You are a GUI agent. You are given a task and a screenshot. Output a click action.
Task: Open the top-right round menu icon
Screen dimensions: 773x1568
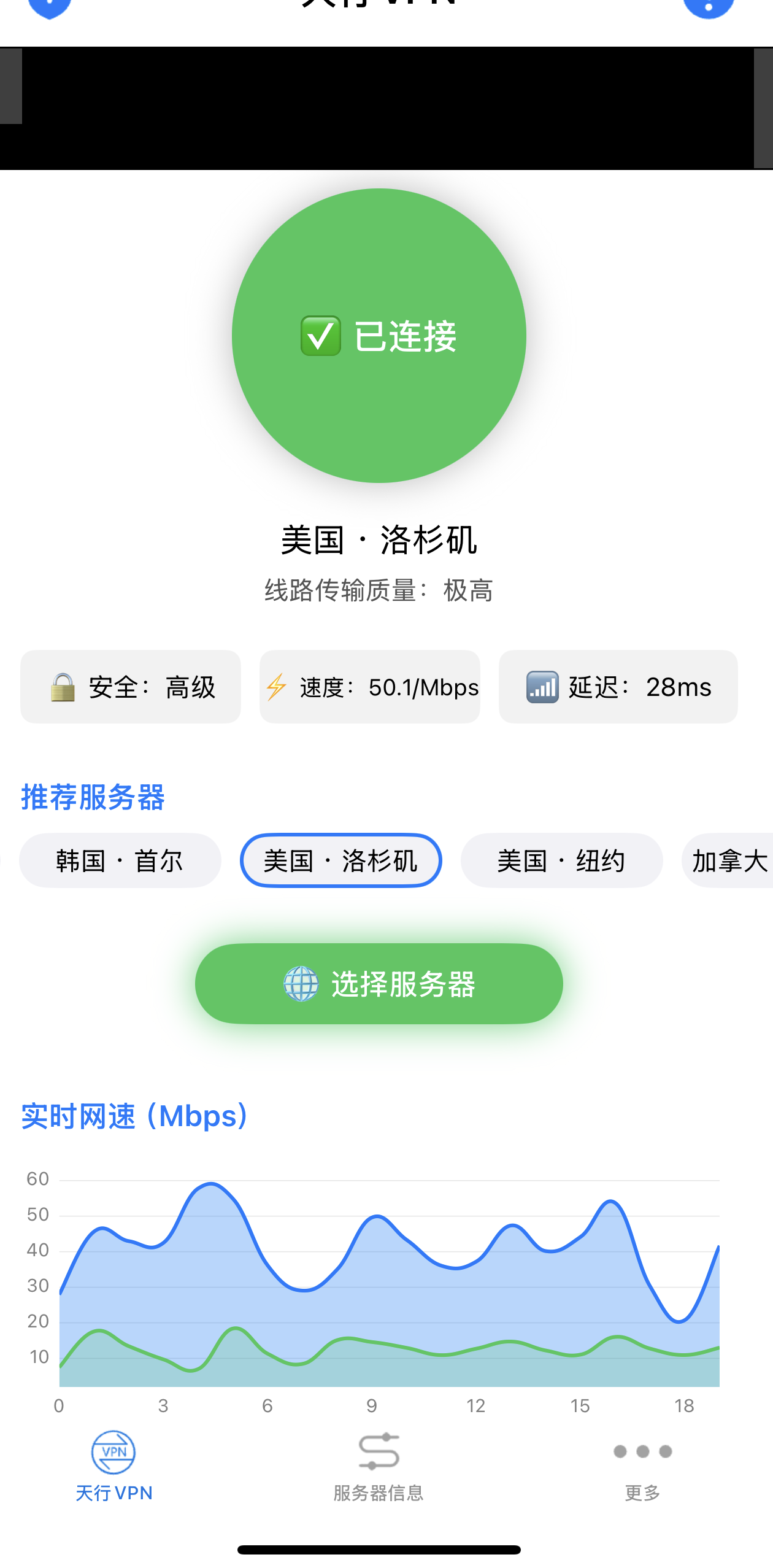pos(709,6)
